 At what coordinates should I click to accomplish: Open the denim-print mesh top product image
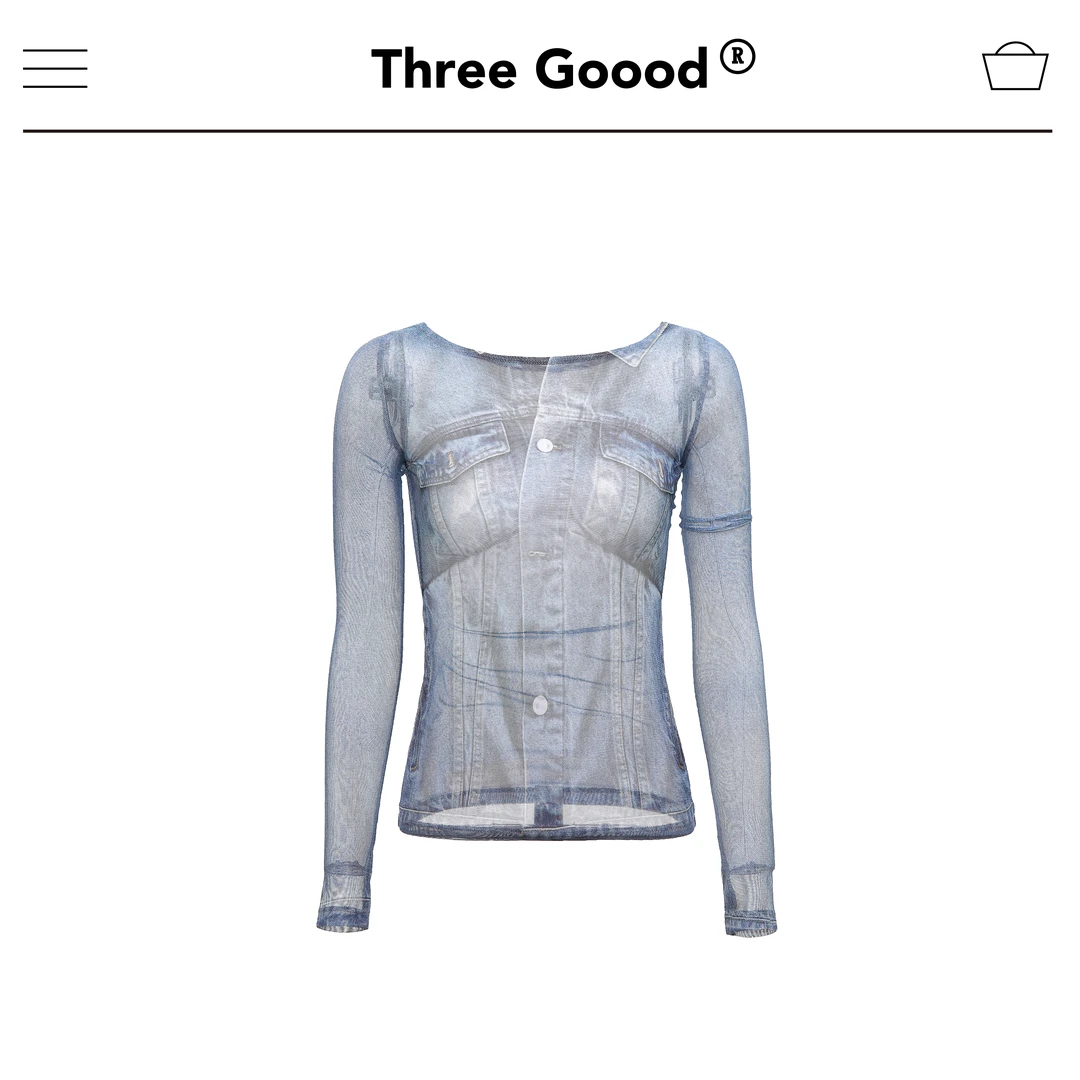546,627
